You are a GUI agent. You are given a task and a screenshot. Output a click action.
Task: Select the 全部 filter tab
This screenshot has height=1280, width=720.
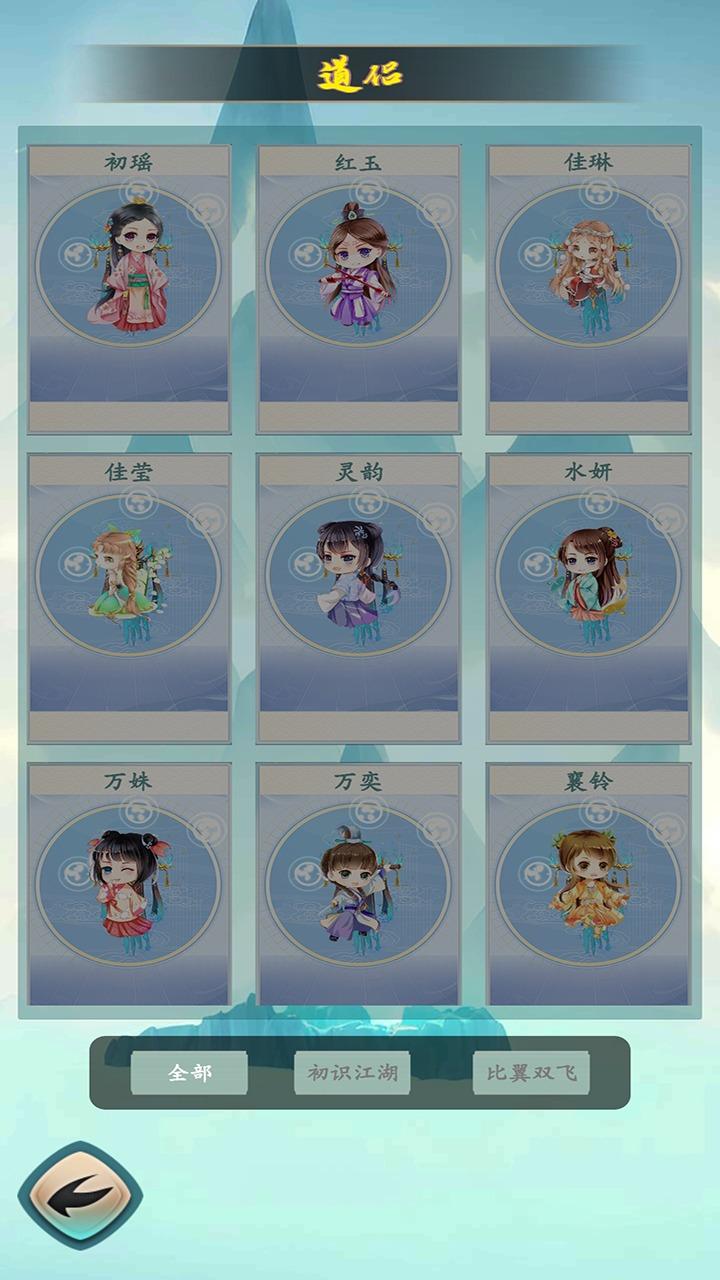click(x=190, y=1073)
